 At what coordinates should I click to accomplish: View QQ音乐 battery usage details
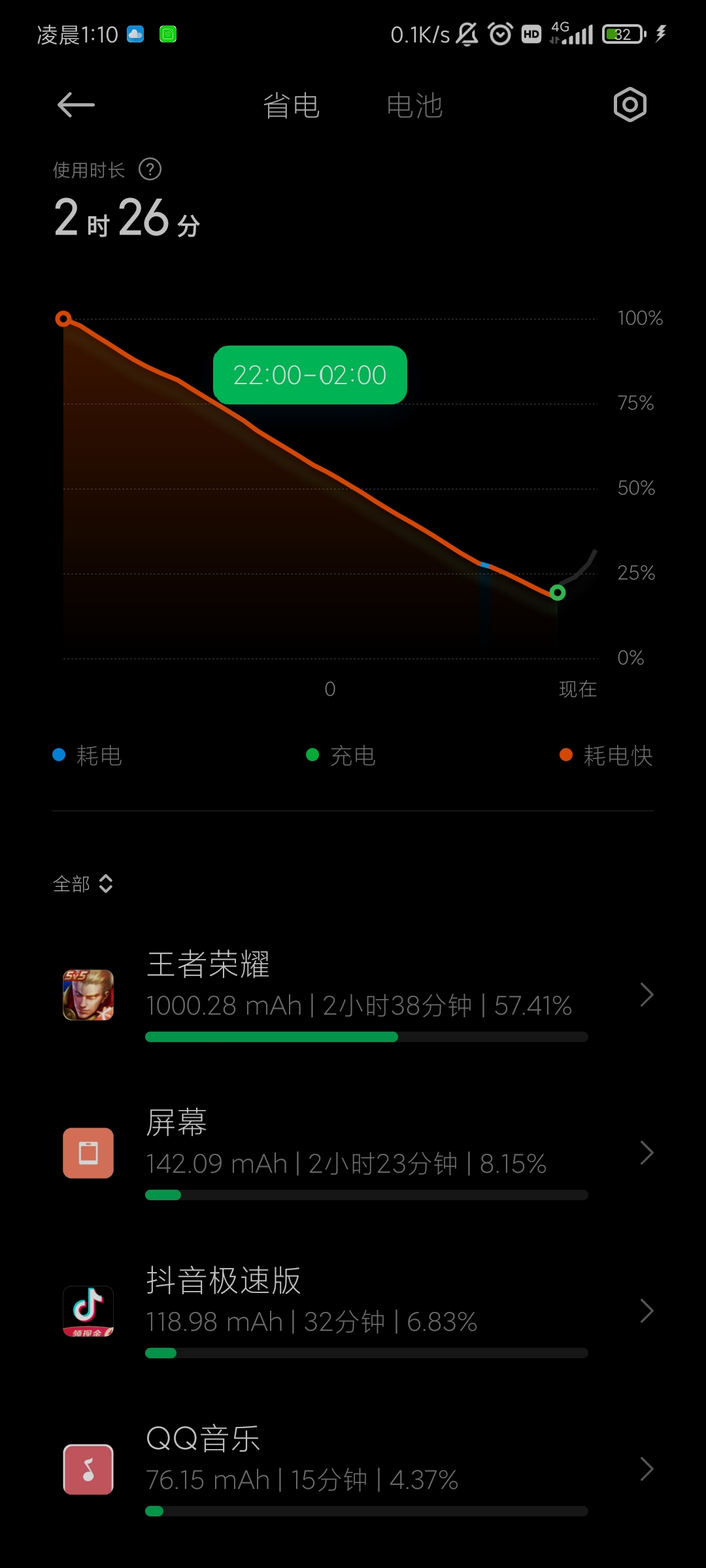358,1469
